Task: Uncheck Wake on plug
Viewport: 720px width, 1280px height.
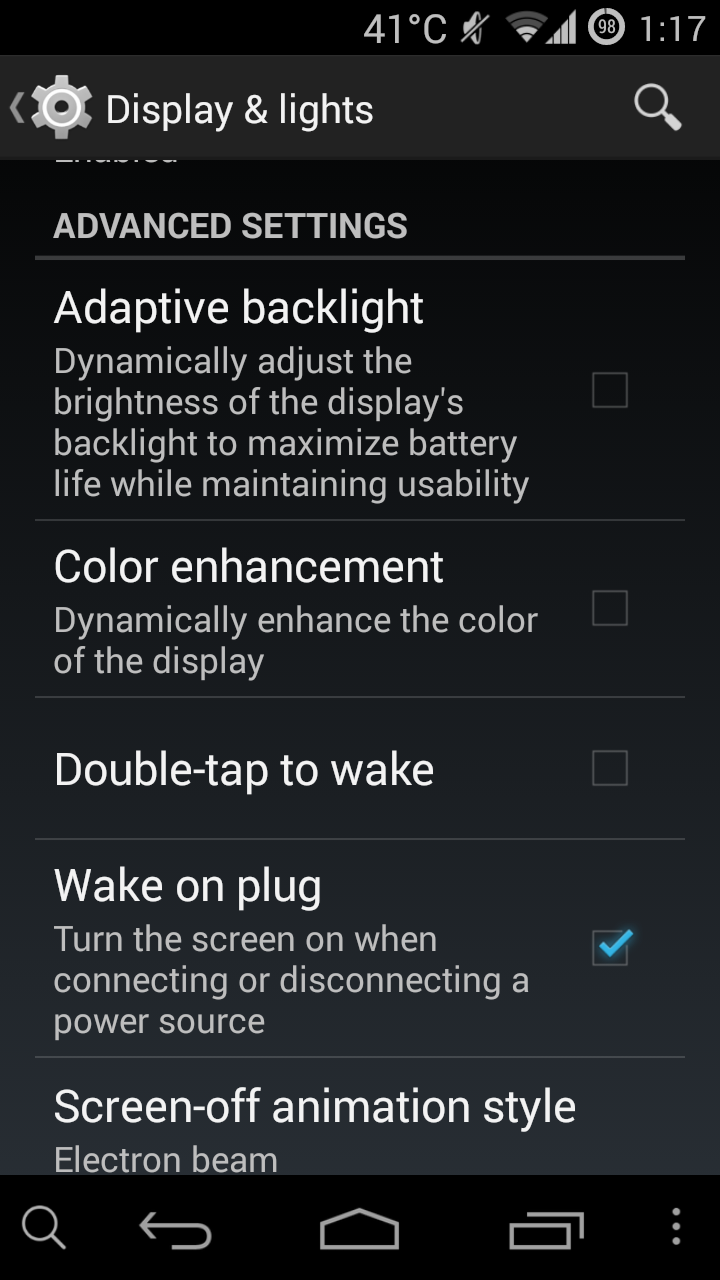Action: coord(610,947)
